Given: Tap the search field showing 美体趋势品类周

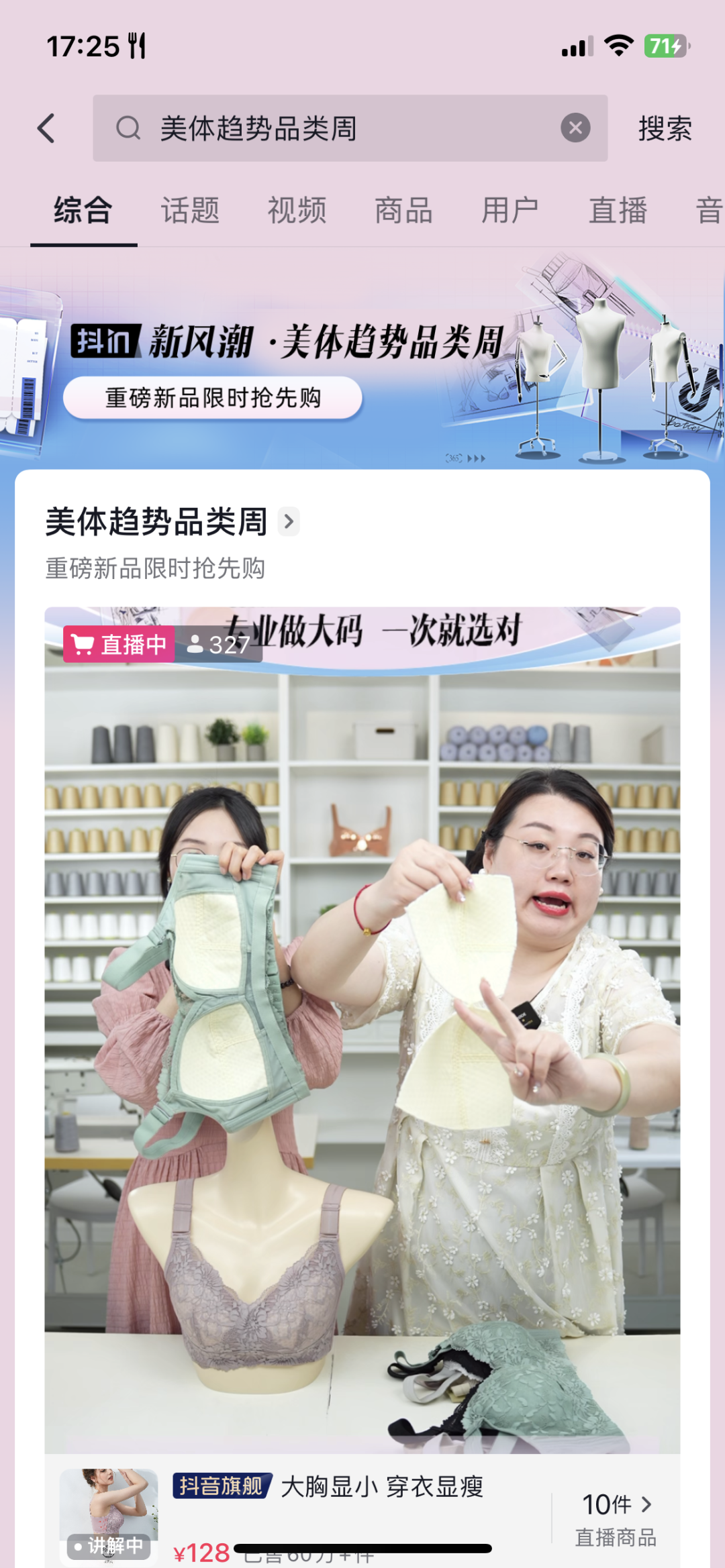Looking at the screenshot, I should pyautogui.click(x=336, y=128).
